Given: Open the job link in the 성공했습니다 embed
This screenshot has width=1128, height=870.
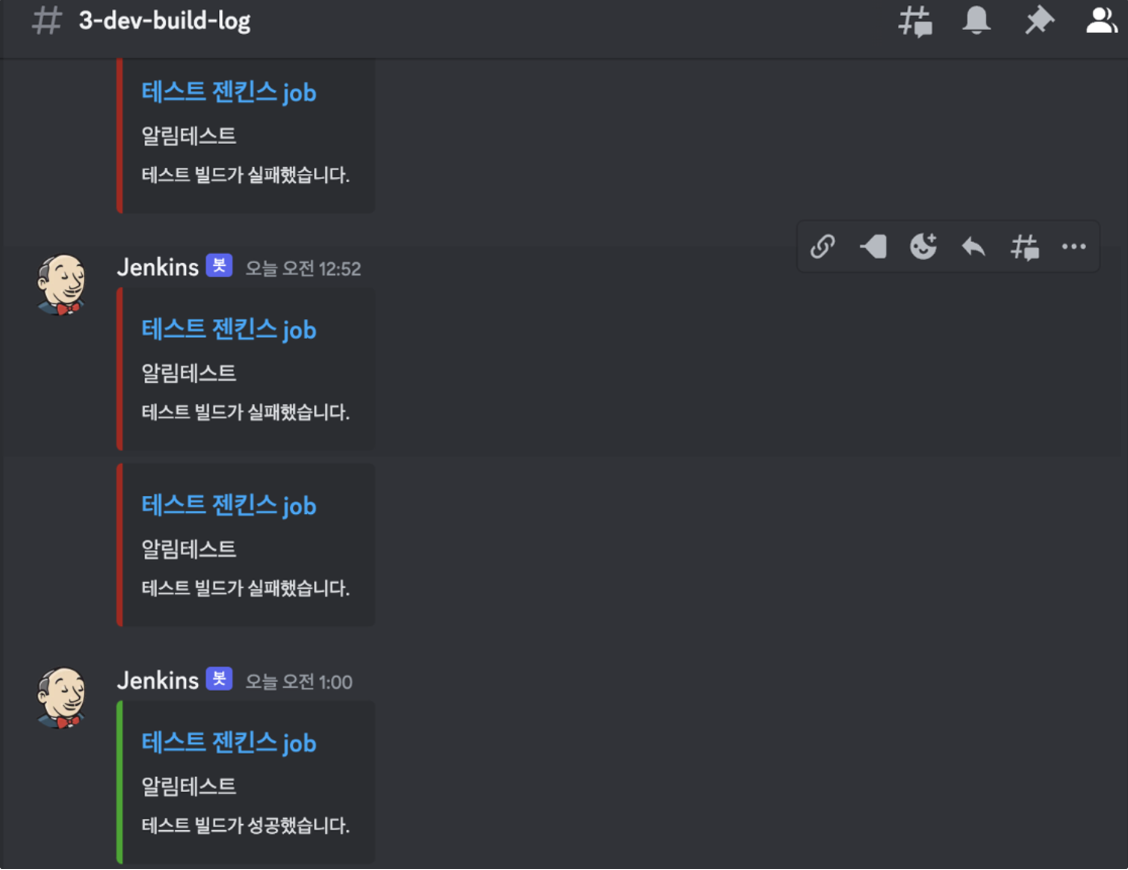Looking at the screenshot, I should 229,743.
